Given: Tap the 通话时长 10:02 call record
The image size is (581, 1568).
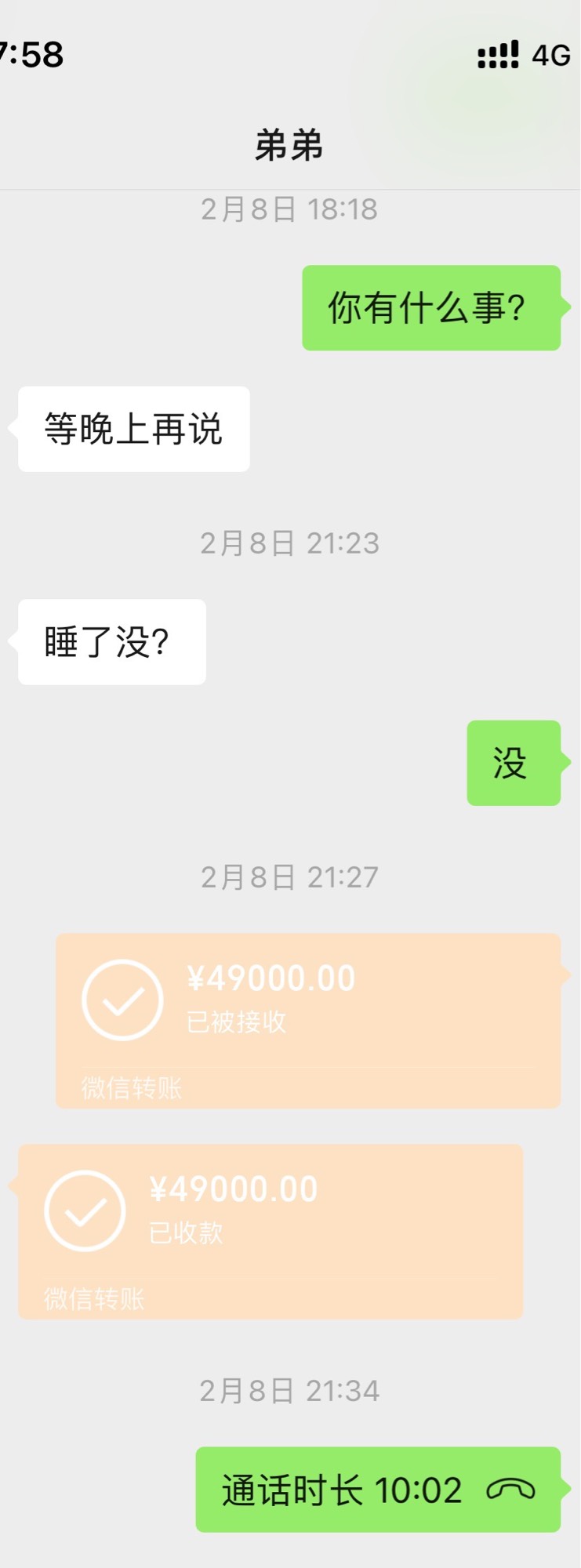Looking at the screenshot, I should point(378,1490).
